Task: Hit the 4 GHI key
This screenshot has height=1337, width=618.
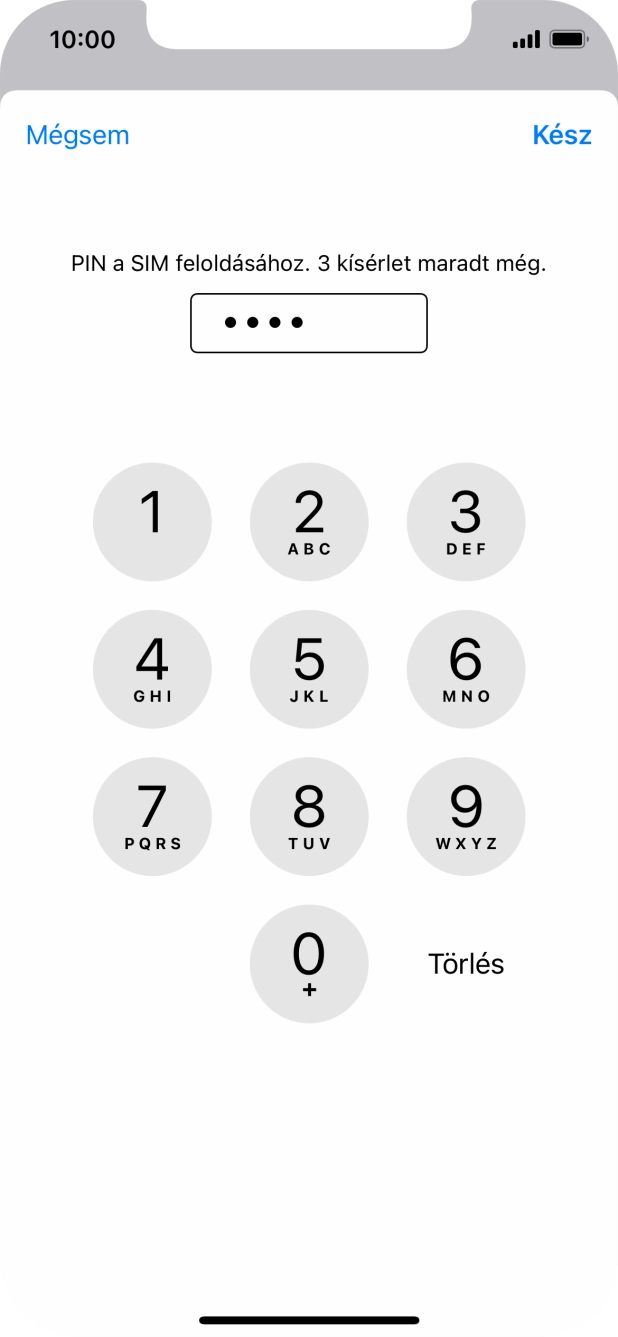Action: click(x=152, y=668)
